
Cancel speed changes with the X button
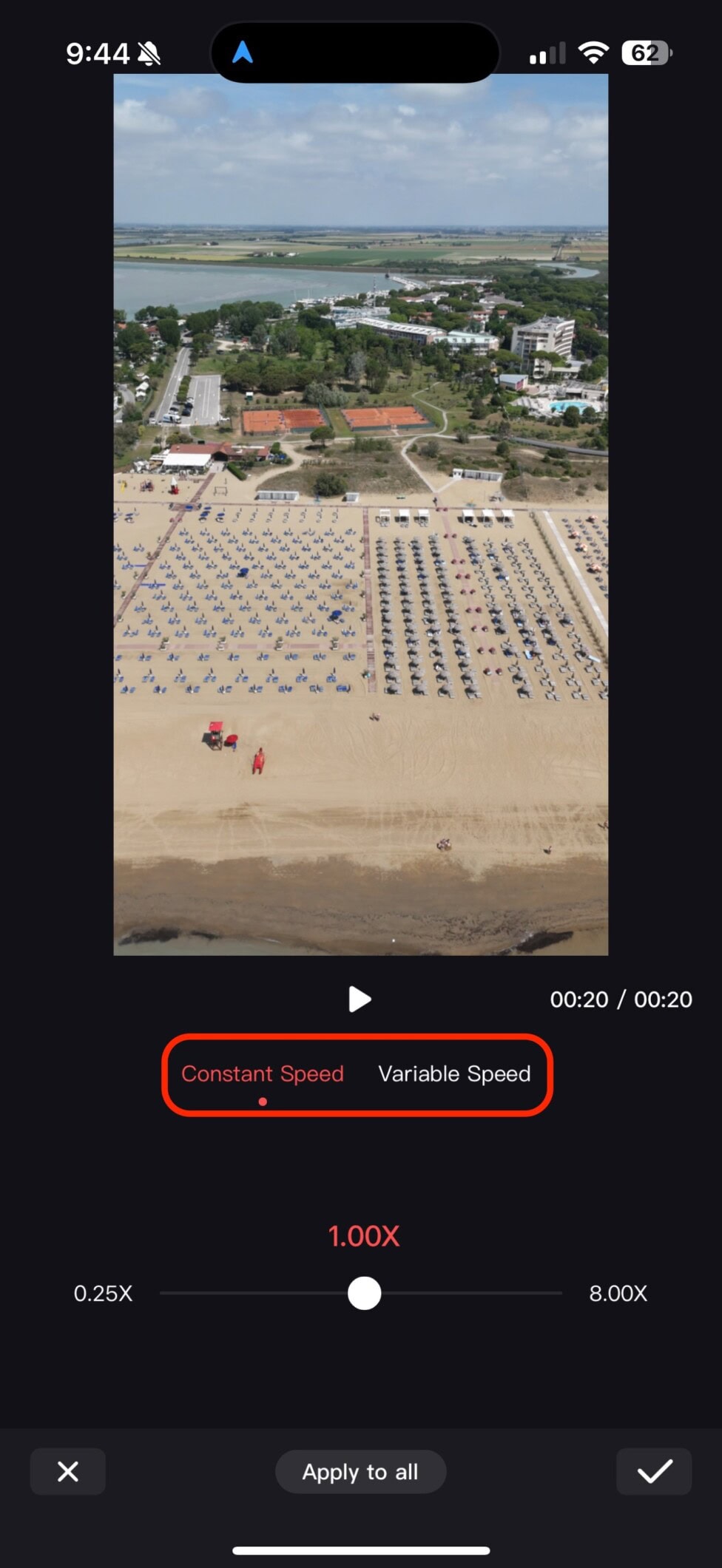click(68, 1471)
